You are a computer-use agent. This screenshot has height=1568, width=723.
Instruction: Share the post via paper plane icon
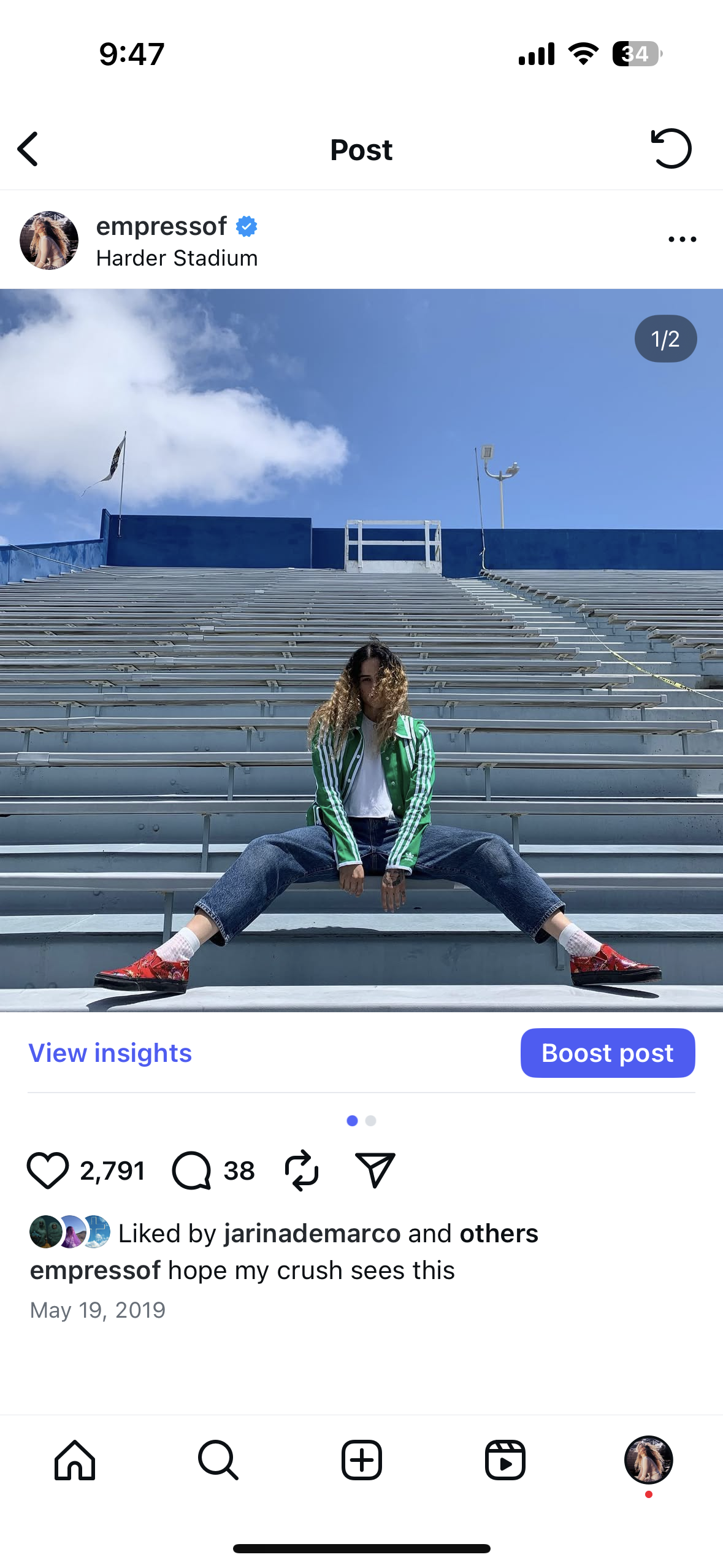pos(375,1170)
